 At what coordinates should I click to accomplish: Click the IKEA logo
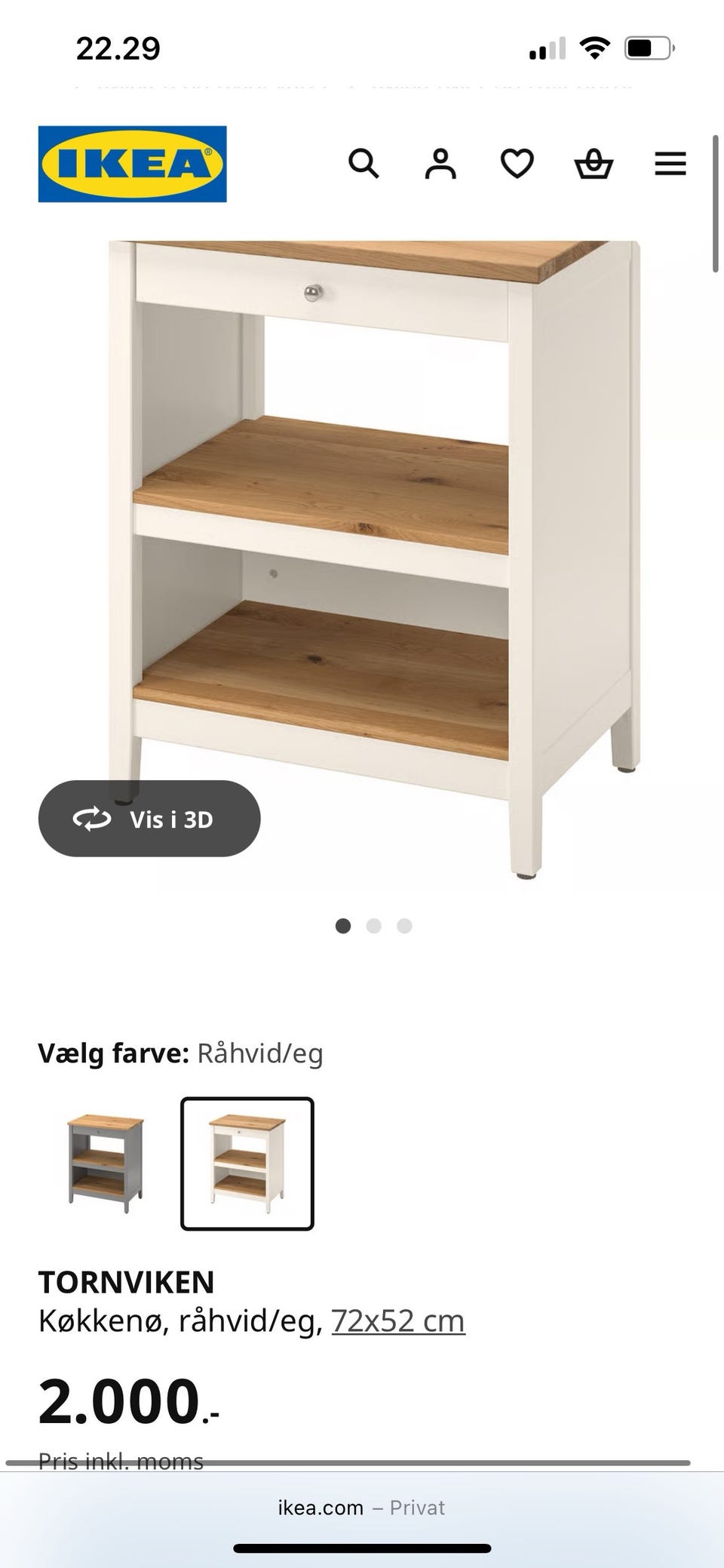(x=133, y=163)
